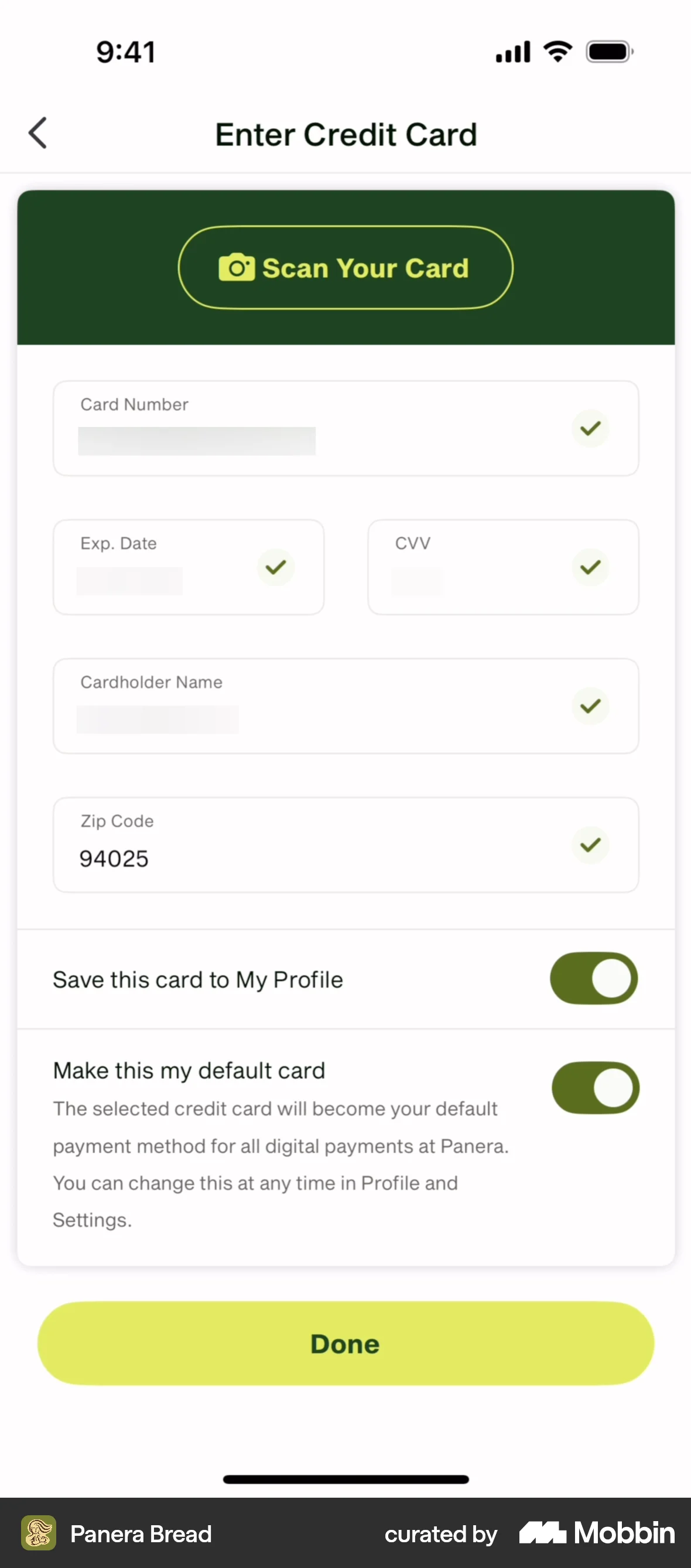Click the checkmark beside Card Number
Viewport: 691px width, 1568px height.
tap(590, 428)
